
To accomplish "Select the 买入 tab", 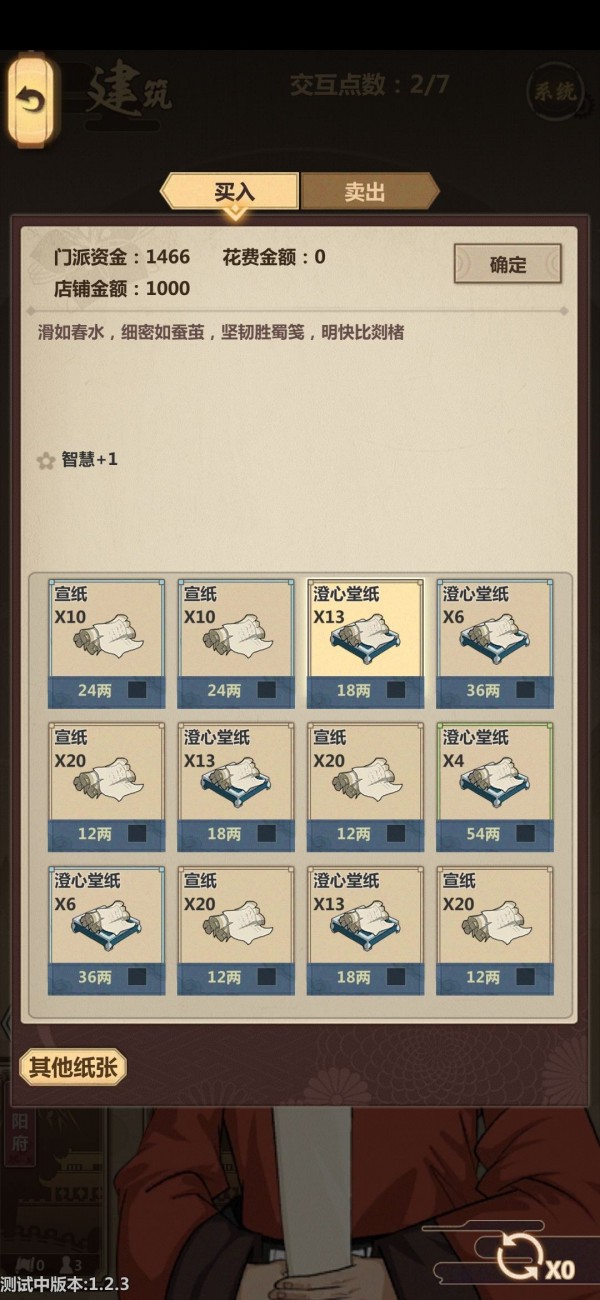I will click(x=233, y=192).
